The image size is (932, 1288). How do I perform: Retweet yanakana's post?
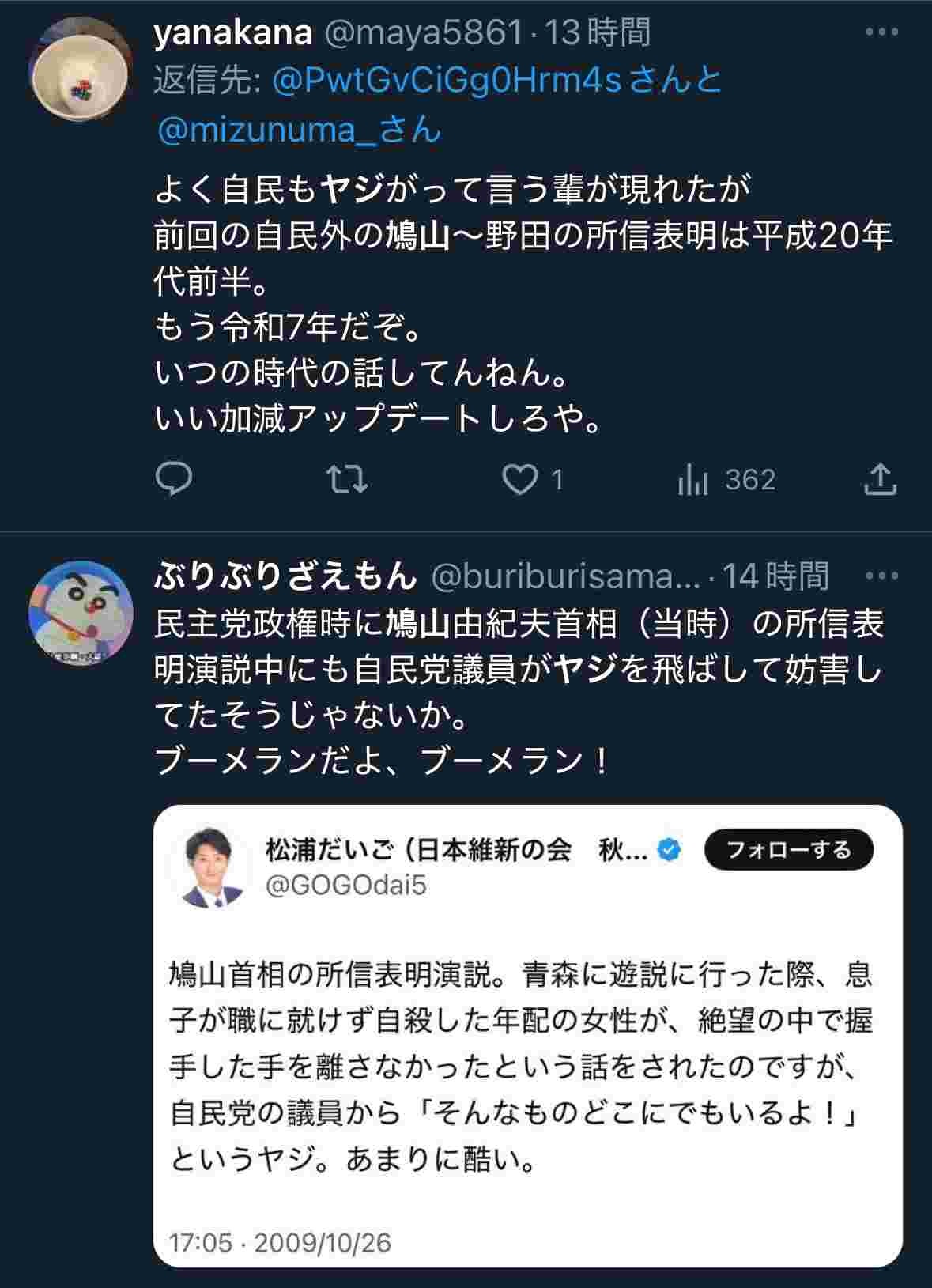click(x=348, y=480)
